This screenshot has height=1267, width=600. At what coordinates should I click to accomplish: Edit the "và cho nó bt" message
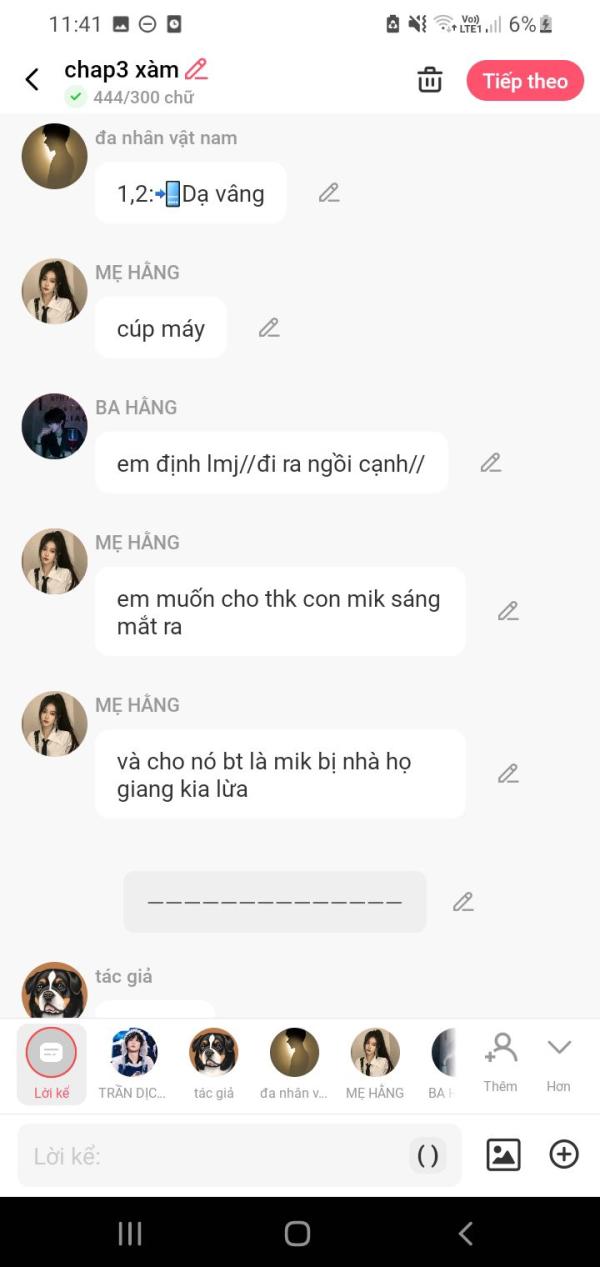tap(508, 773)
